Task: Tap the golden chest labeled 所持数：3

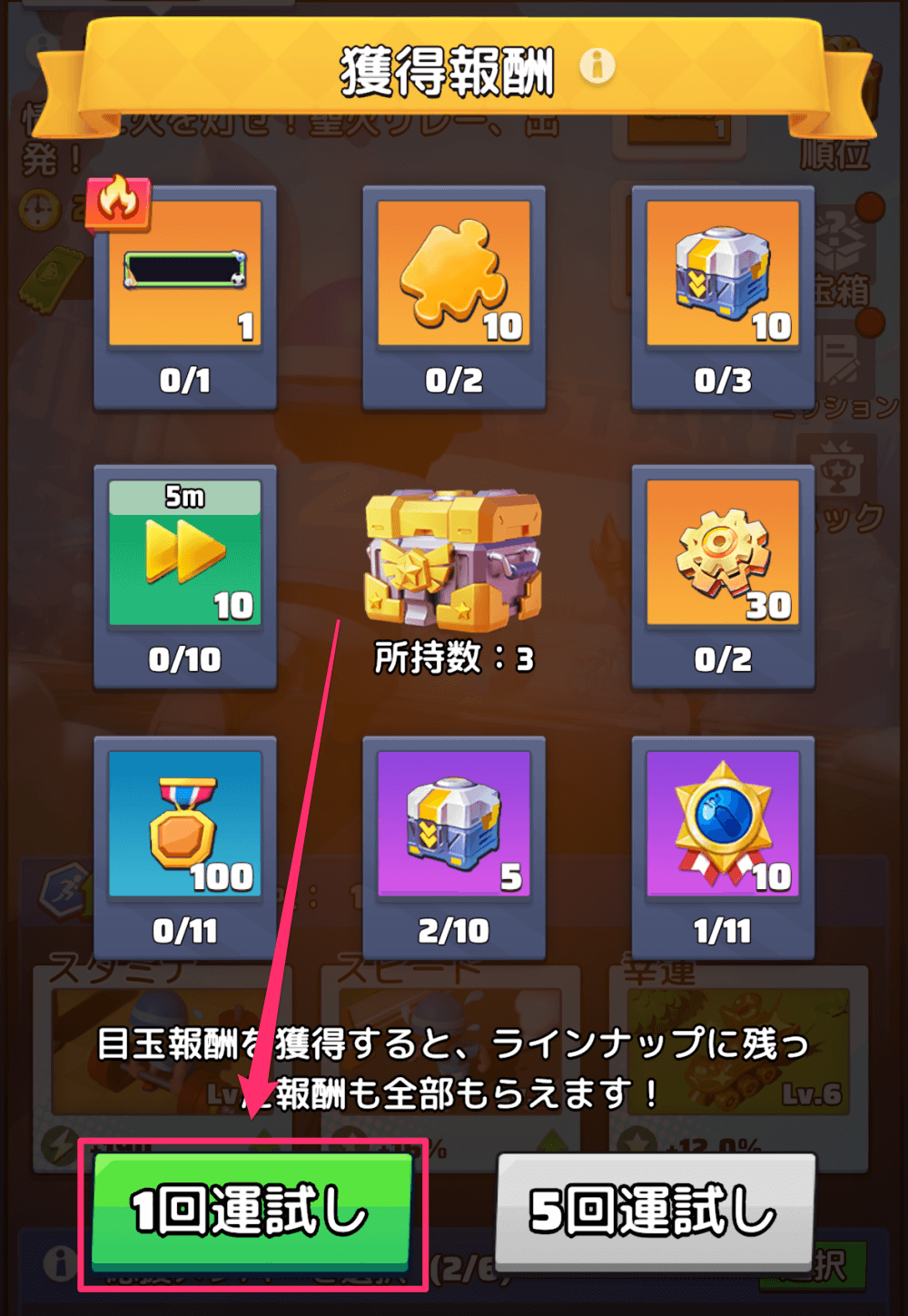Action: (454, 563)
